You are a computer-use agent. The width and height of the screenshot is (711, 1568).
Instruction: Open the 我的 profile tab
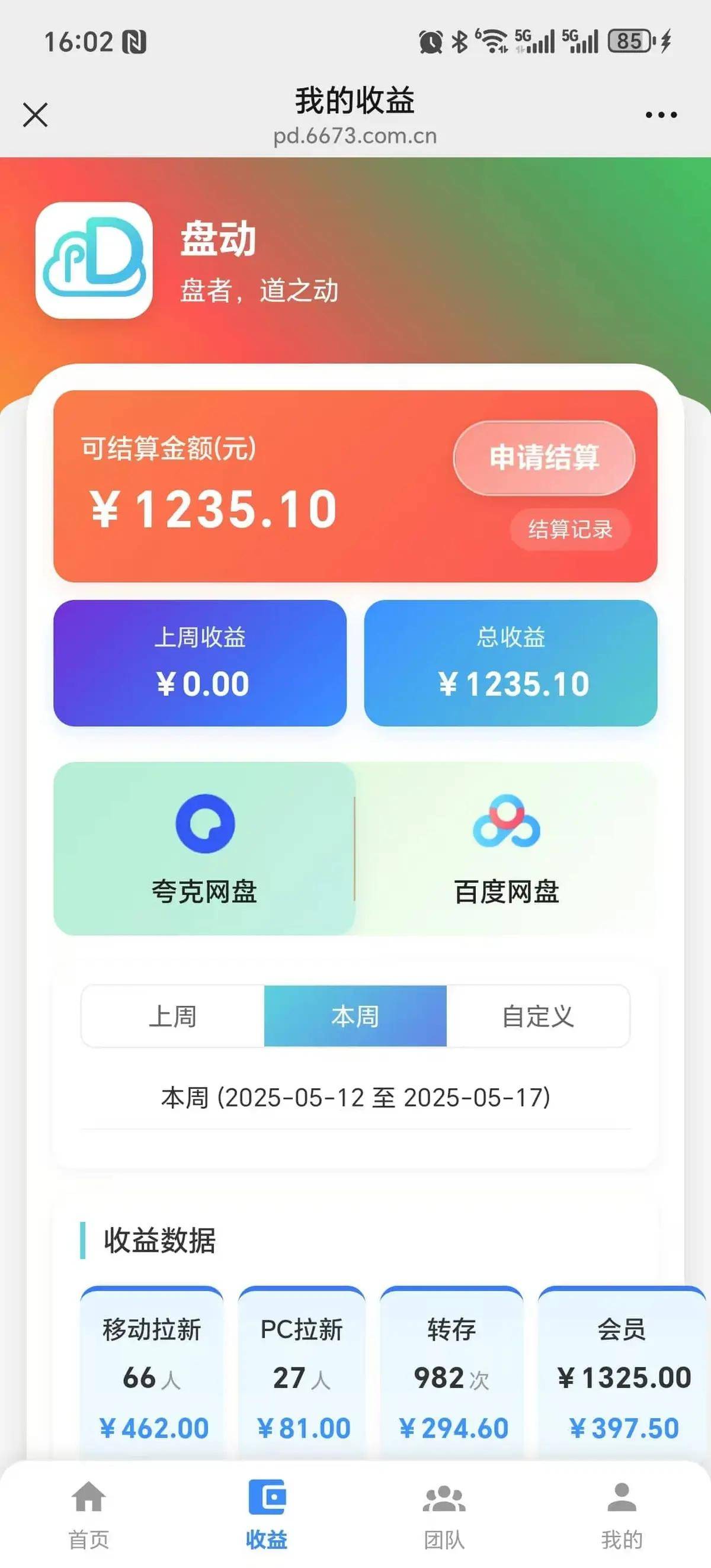tap(622, 1515)
